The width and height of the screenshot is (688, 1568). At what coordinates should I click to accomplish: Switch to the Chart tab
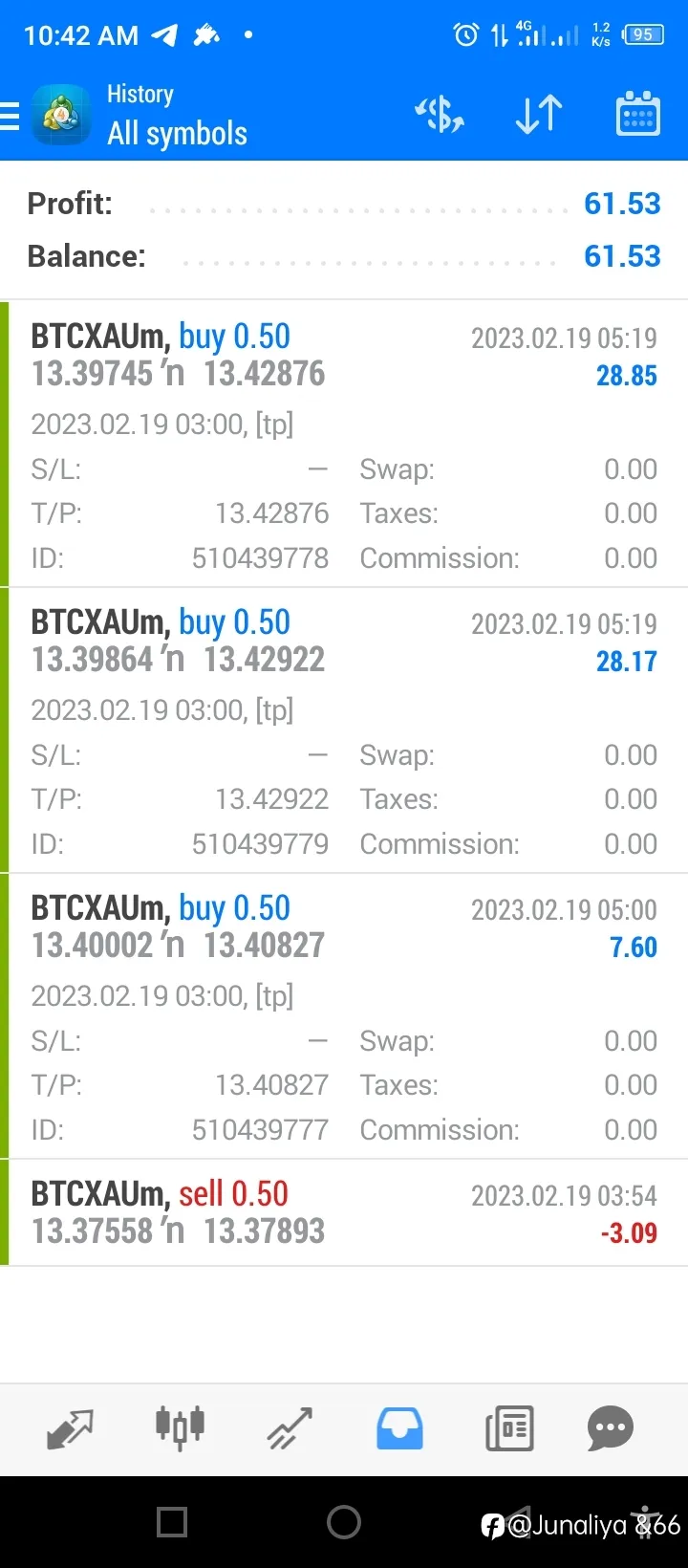click(x=180, y=1429)
